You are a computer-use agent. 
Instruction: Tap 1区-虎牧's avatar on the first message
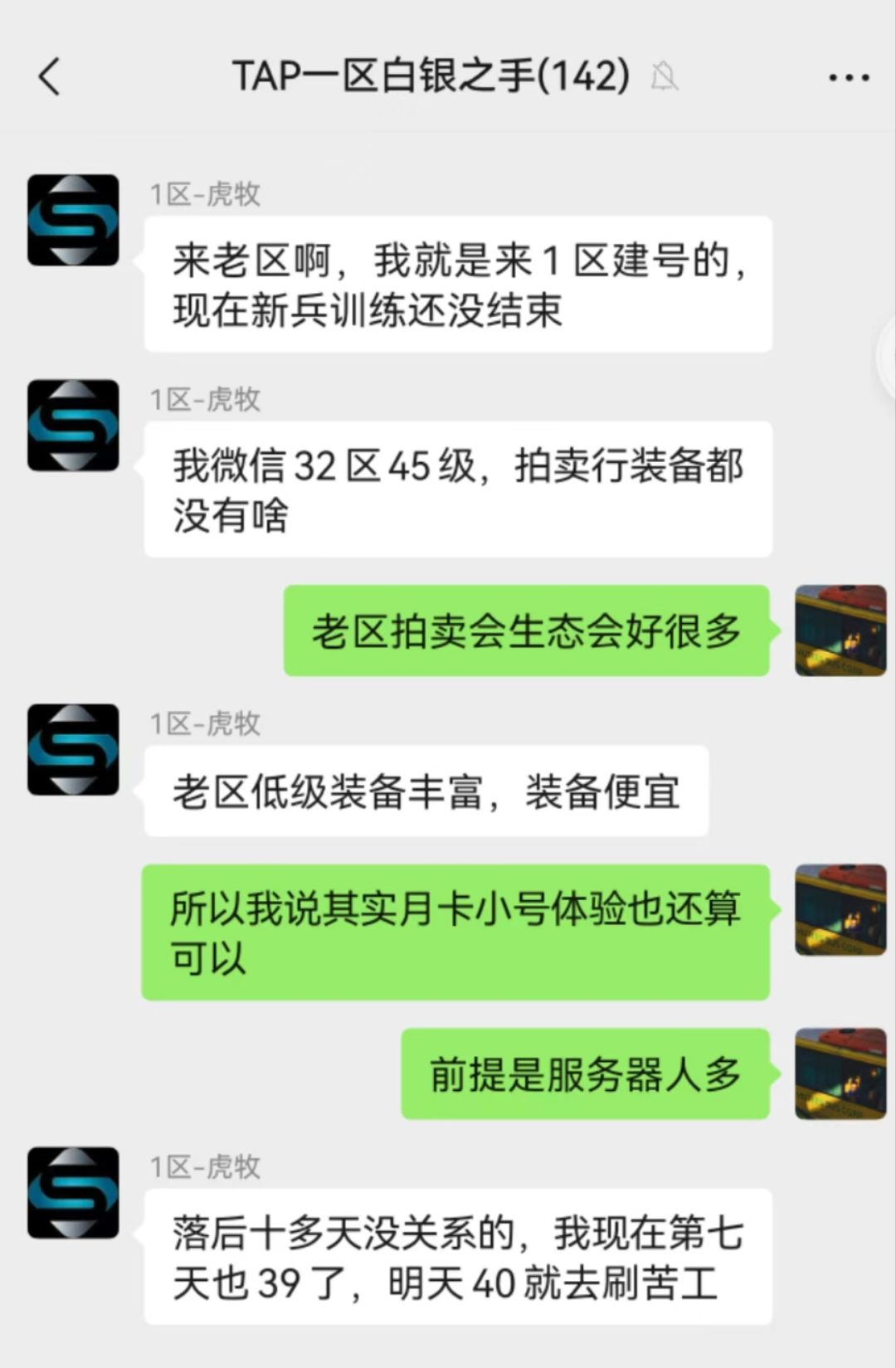(75, 220)
